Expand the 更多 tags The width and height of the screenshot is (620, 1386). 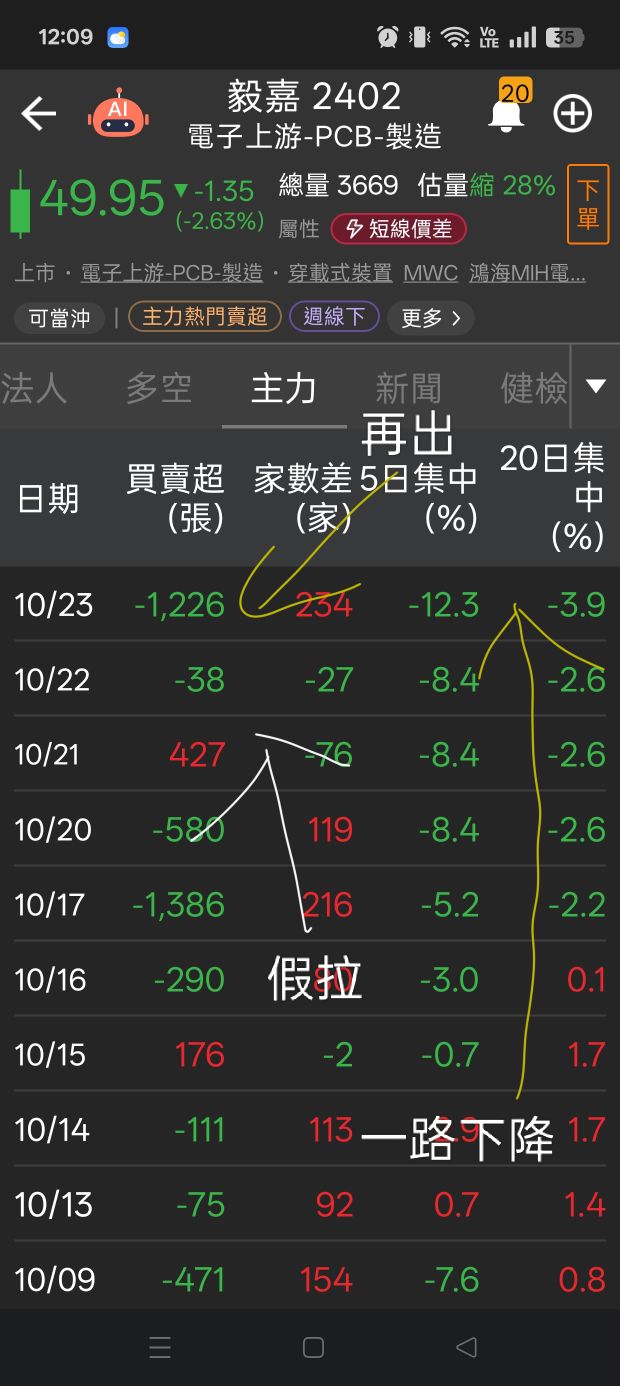(431, 318)
